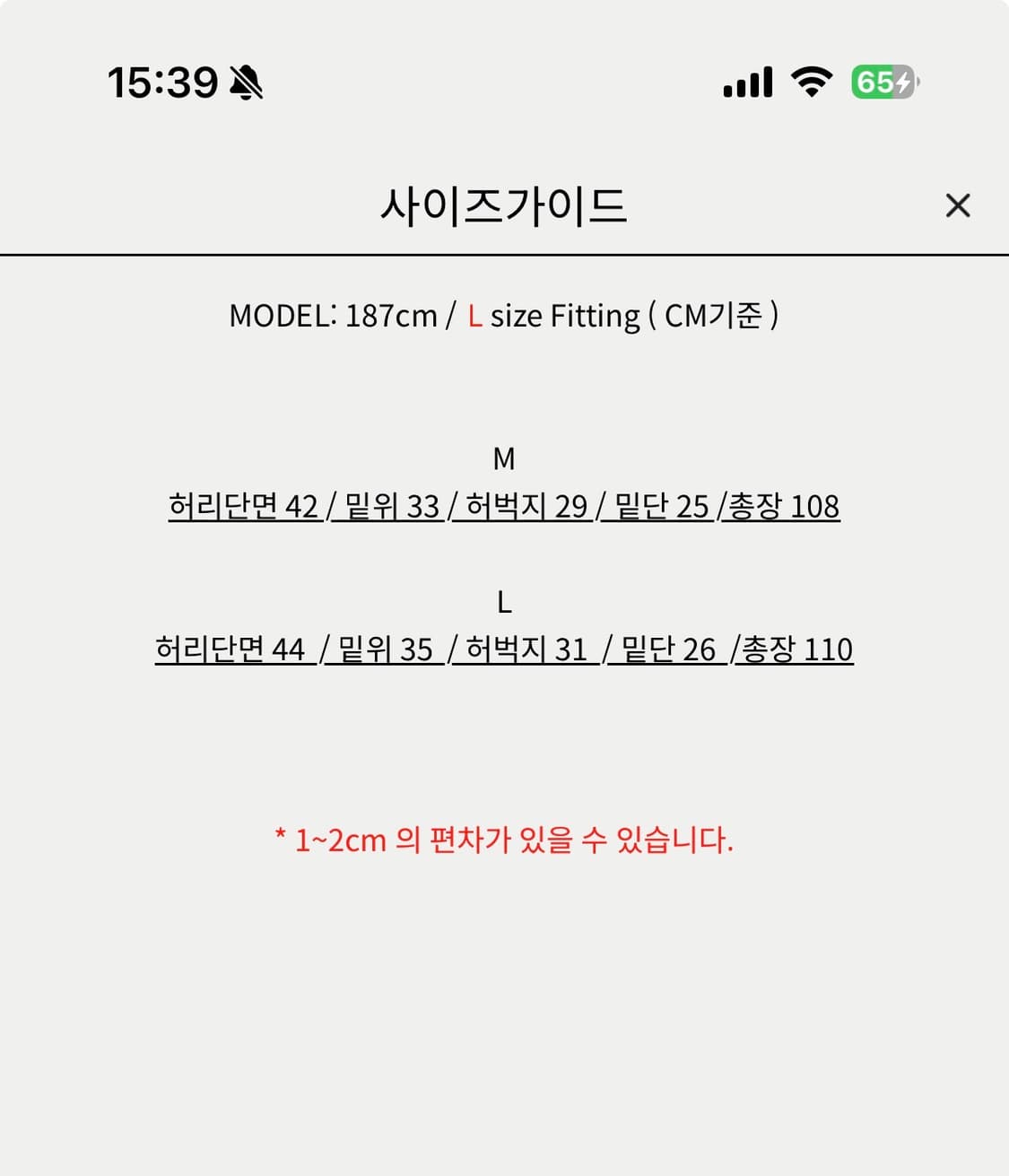Tap the lightning bolt on the battery icon
Viewport: 1009px width, 1176px height.
pos(900,82)
